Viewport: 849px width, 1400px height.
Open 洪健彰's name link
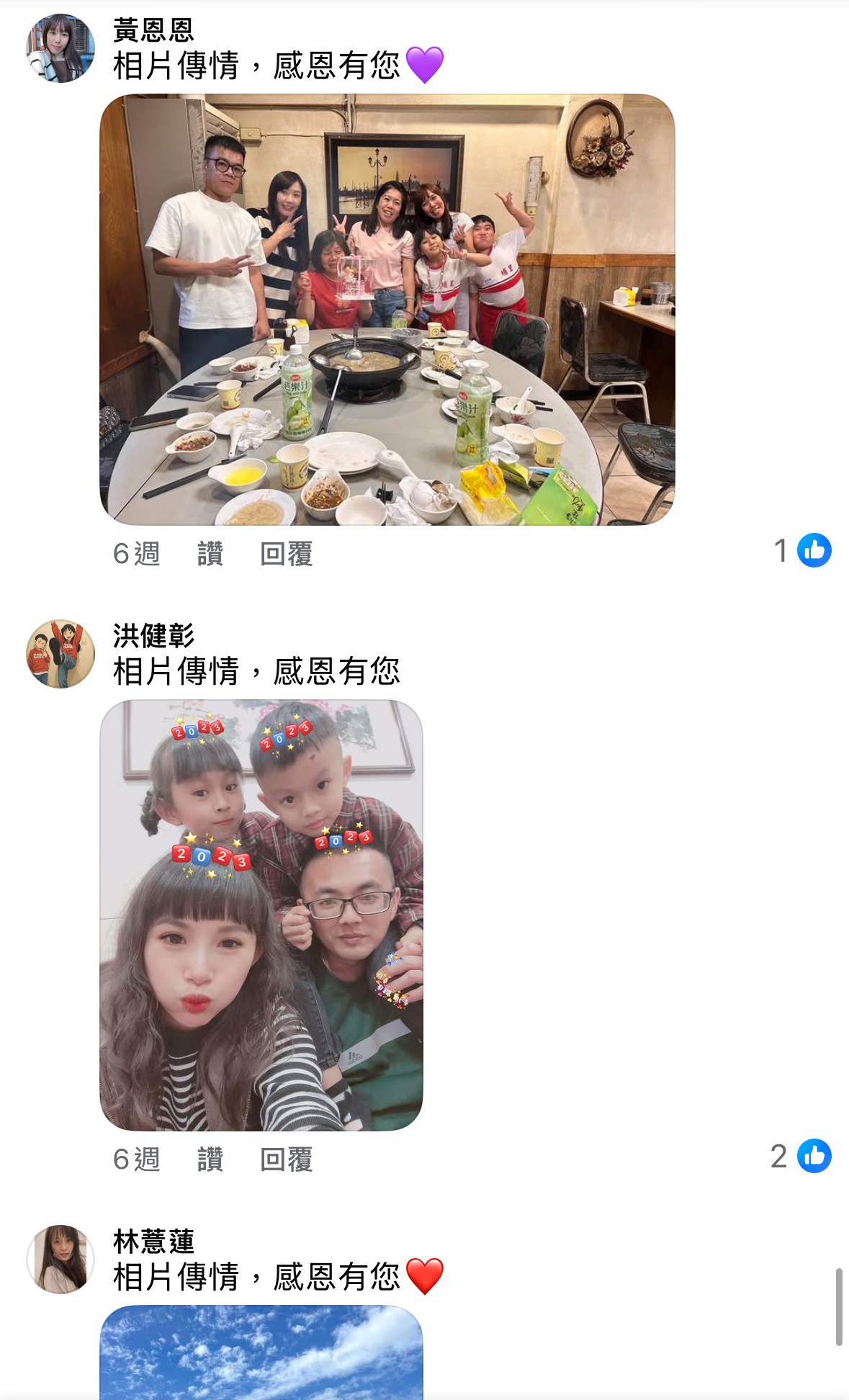pos(153,636)
